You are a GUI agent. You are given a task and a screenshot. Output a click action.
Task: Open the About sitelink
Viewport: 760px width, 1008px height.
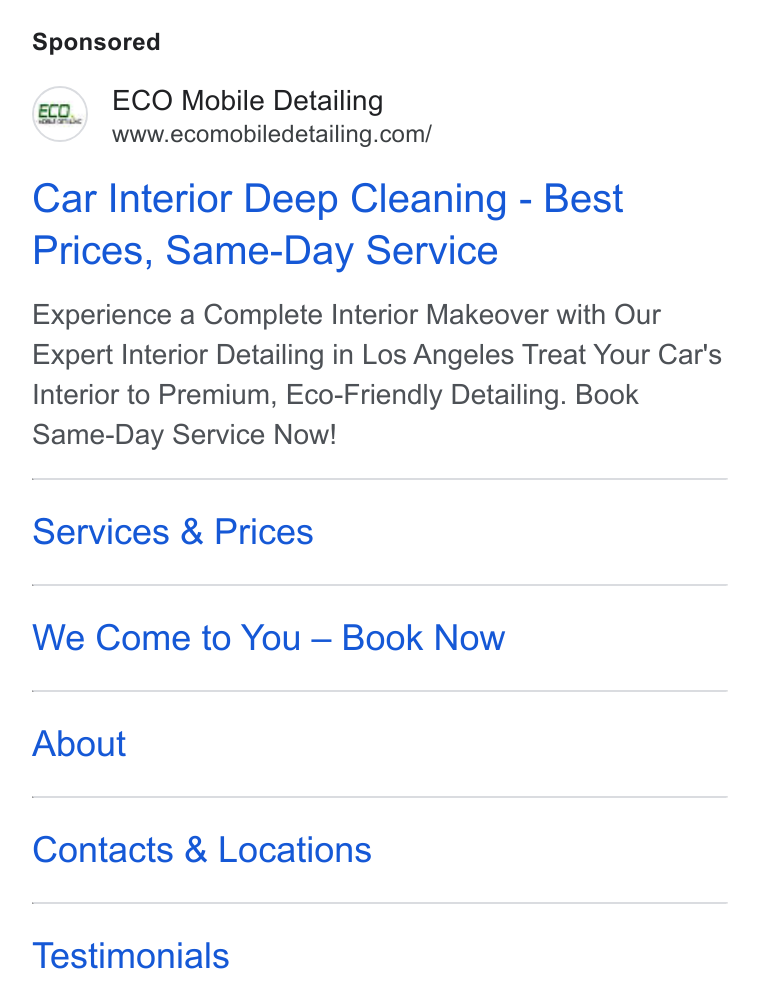click(x=79, y=744)
